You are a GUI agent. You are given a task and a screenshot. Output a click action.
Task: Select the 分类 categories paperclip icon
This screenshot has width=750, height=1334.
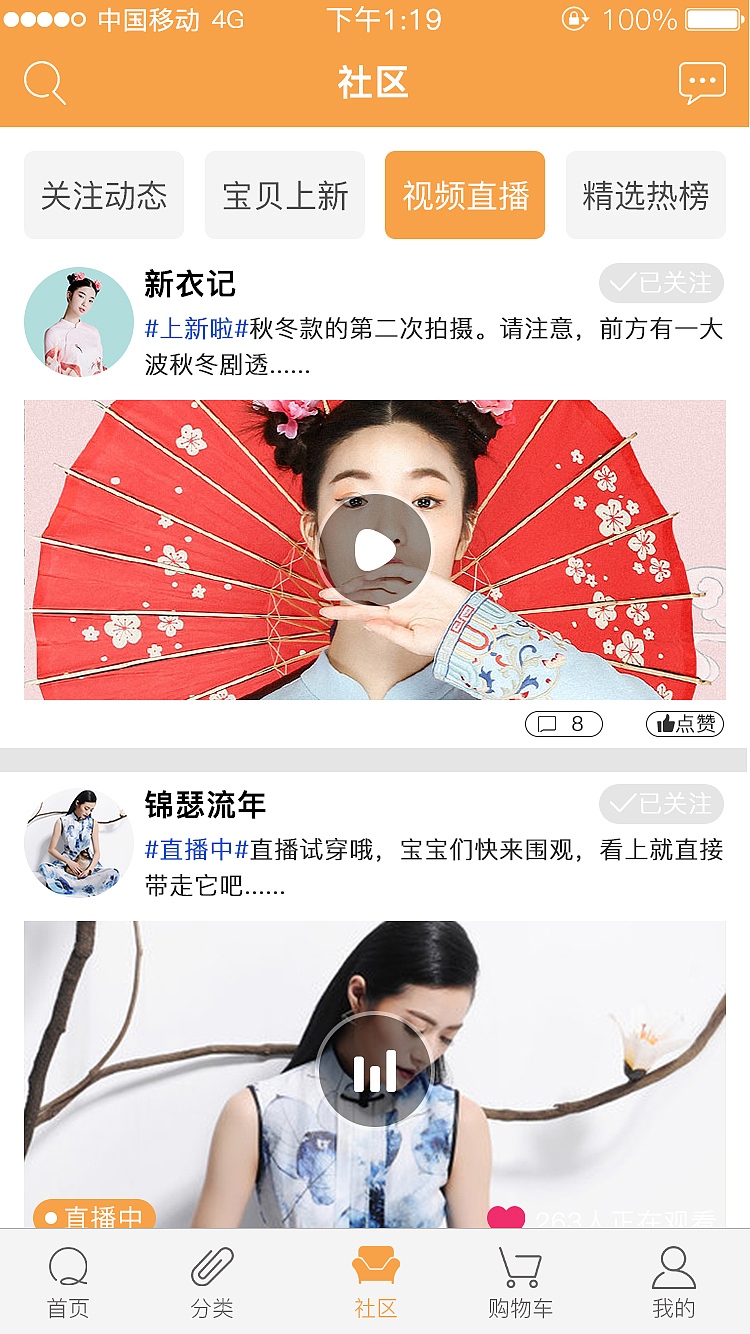tap(210, 1280)
